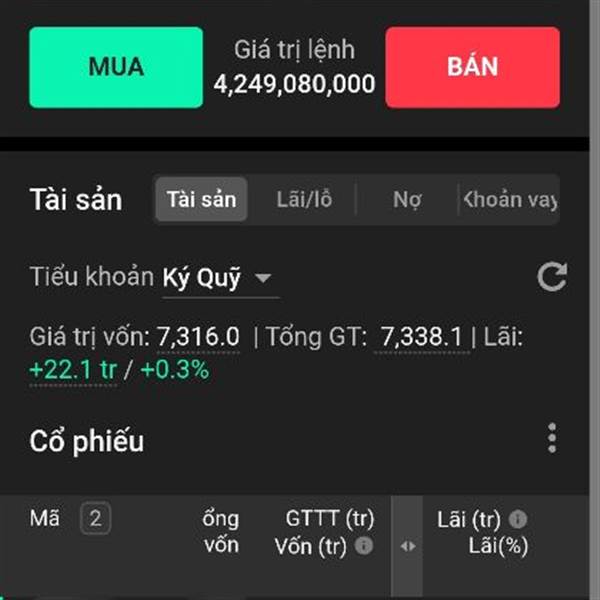Refresh the asset data
The height and width of the screenshot is (600, 600).
pos(552,277)
